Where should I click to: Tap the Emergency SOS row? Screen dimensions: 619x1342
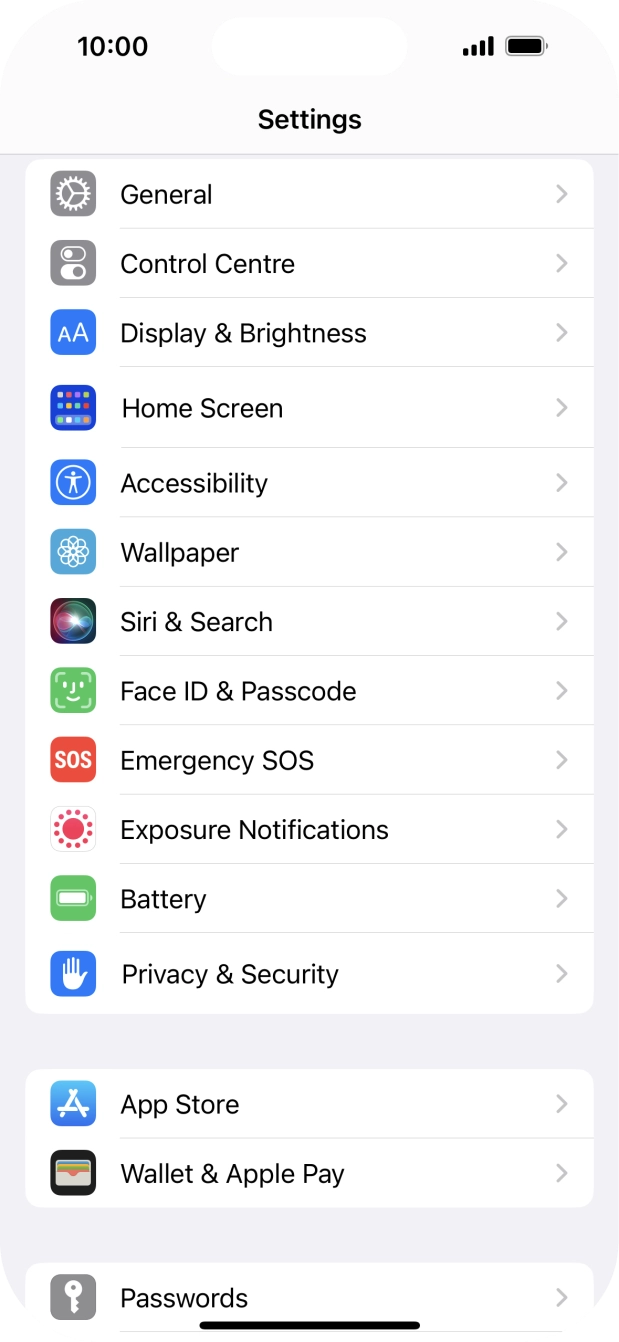pyautogui.click(x=309, y=760)
